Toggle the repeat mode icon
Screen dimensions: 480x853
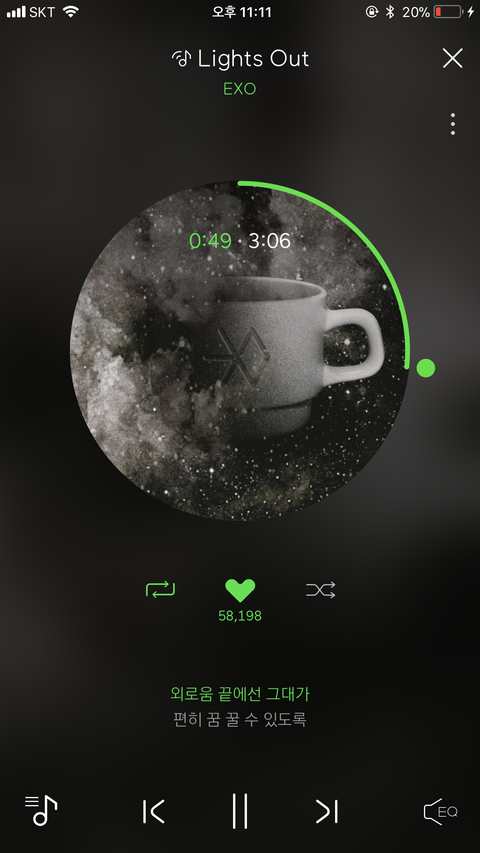(x=161, y=589)
